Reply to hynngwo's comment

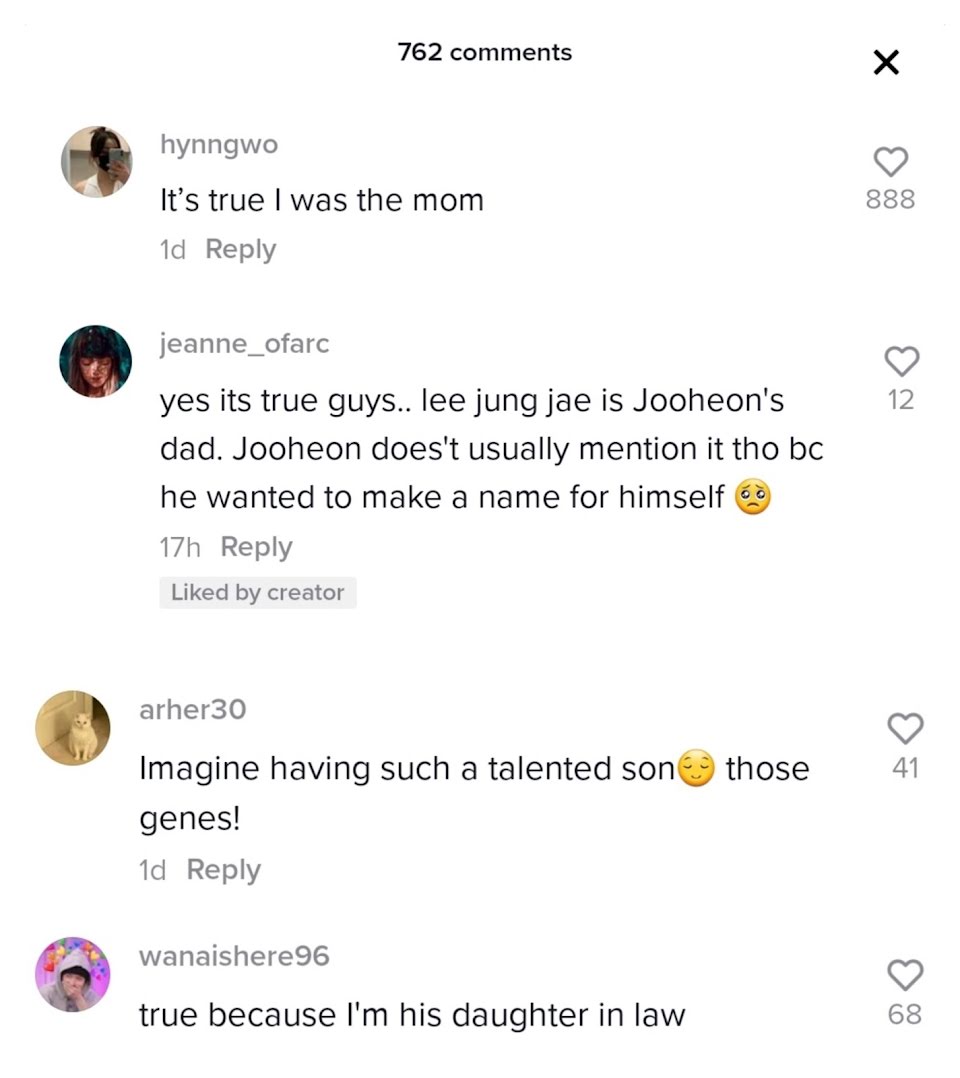[x=240, y=249]
